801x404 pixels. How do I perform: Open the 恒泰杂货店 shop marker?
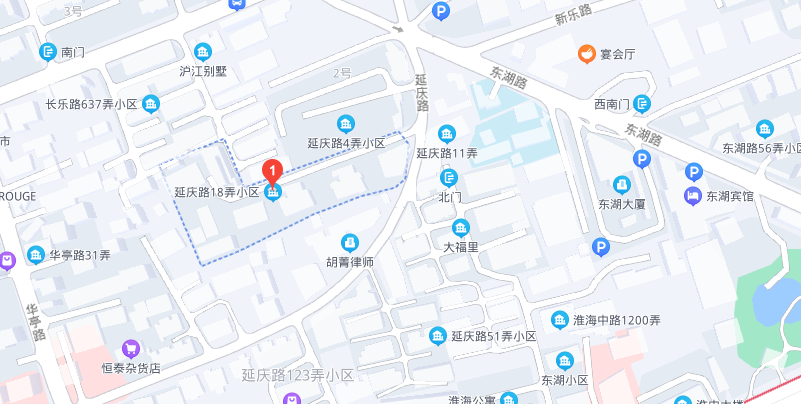130,348
